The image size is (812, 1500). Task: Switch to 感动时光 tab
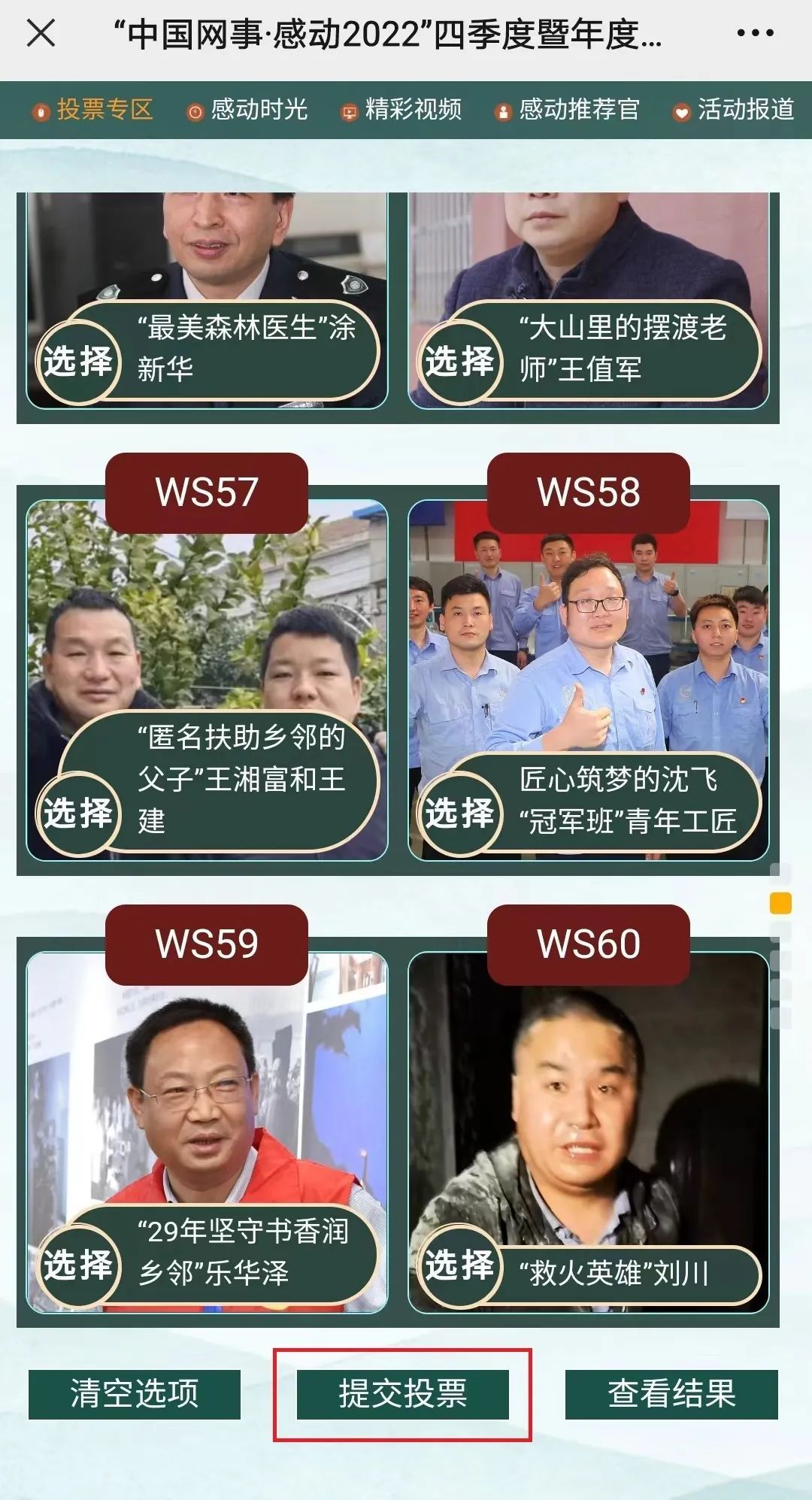click(x=248, y=110)
